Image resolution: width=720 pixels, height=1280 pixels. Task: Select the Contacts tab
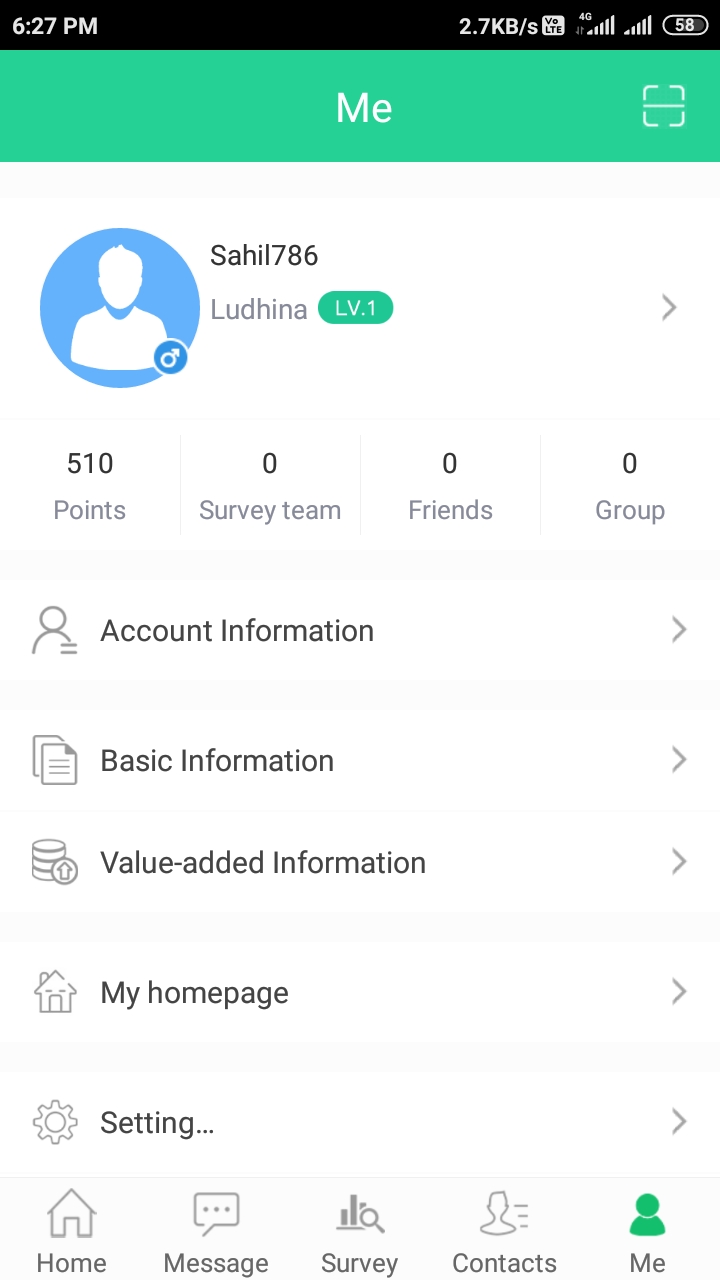(x=504, y=1232)
